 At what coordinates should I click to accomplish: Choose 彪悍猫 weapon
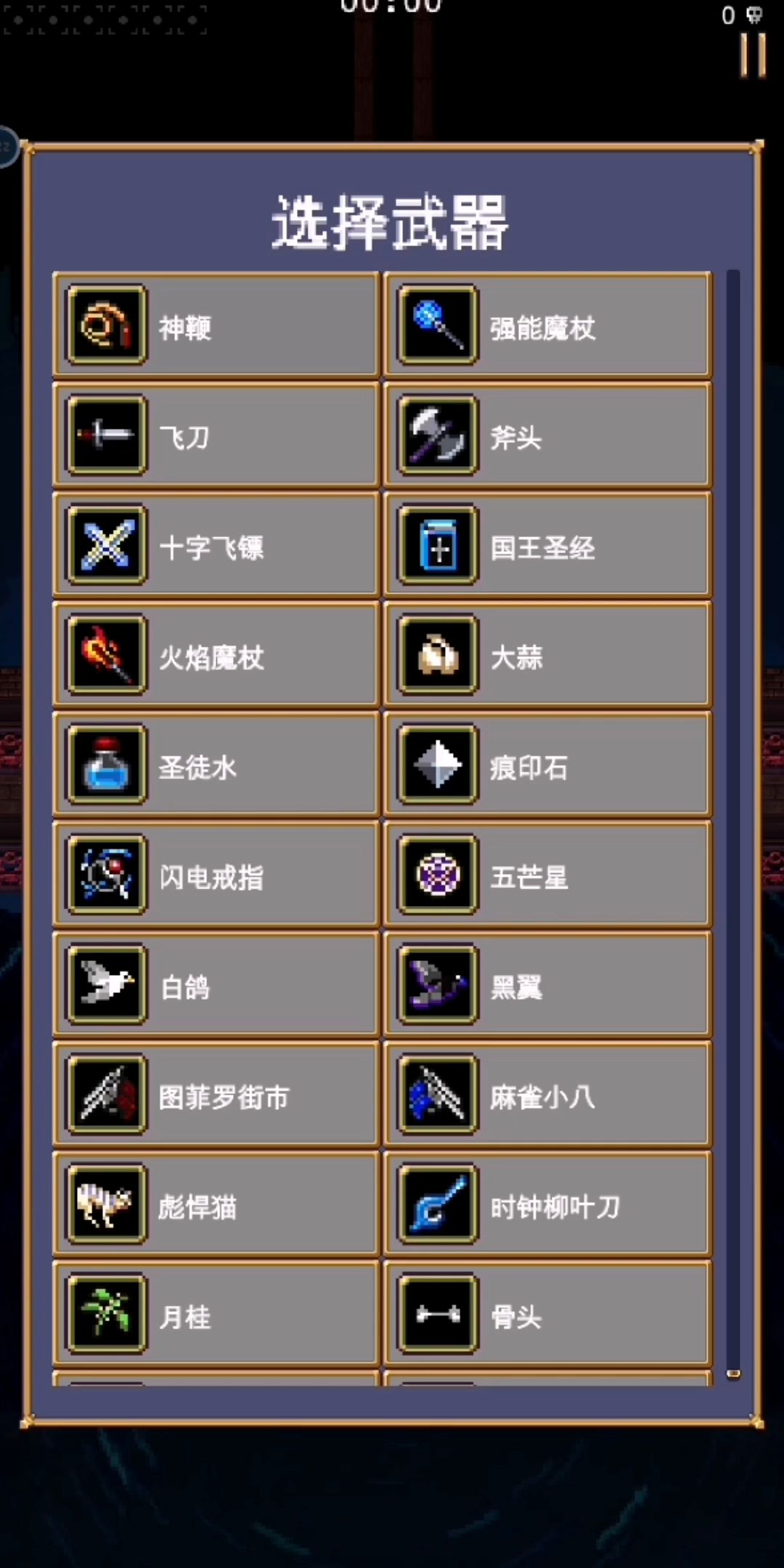click(x=216, y=1205)
